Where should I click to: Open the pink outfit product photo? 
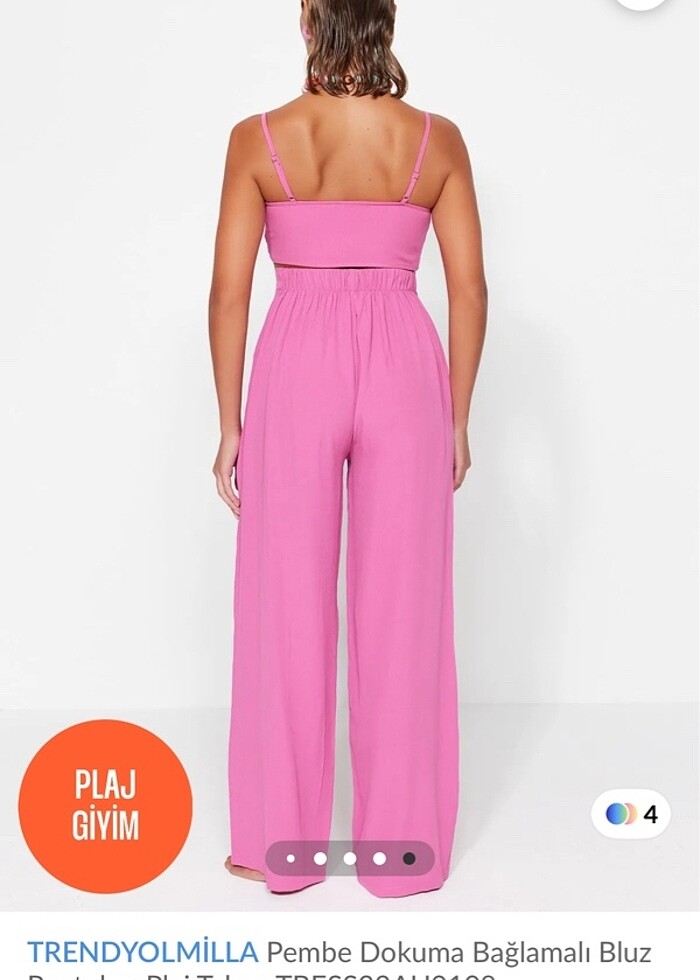point(348,450)
